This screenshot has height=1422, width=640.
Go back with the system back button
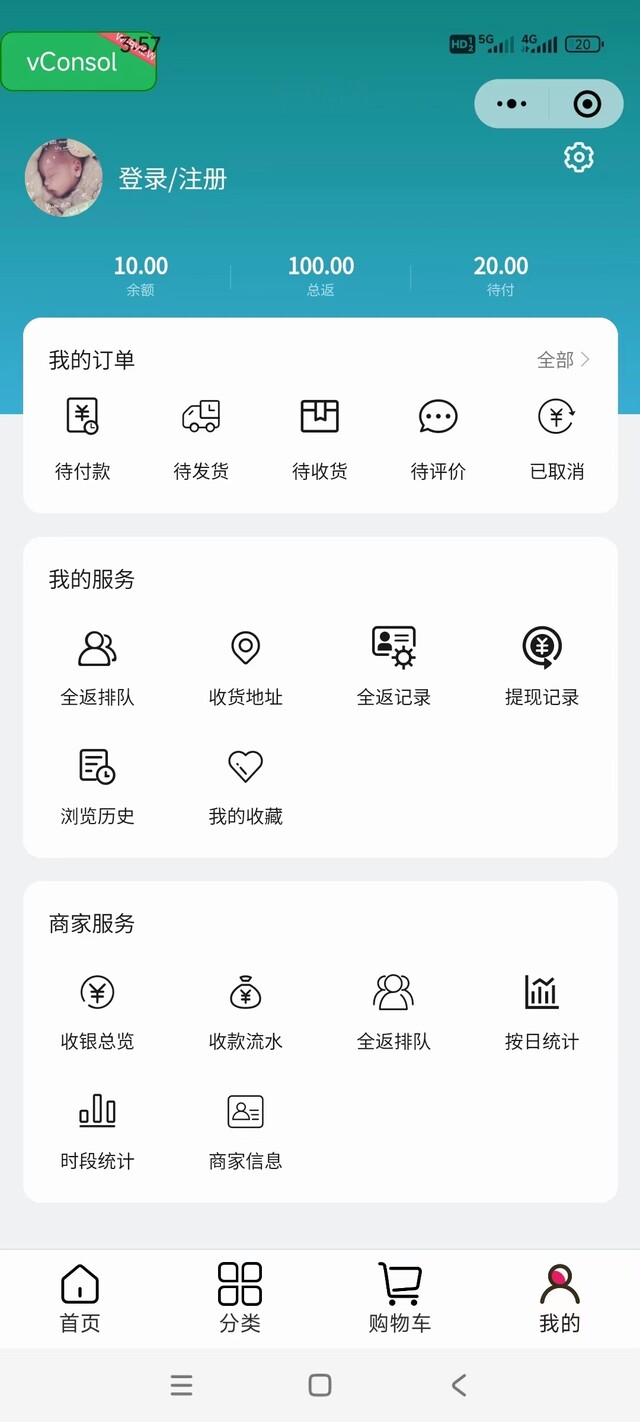[459, 1385]
